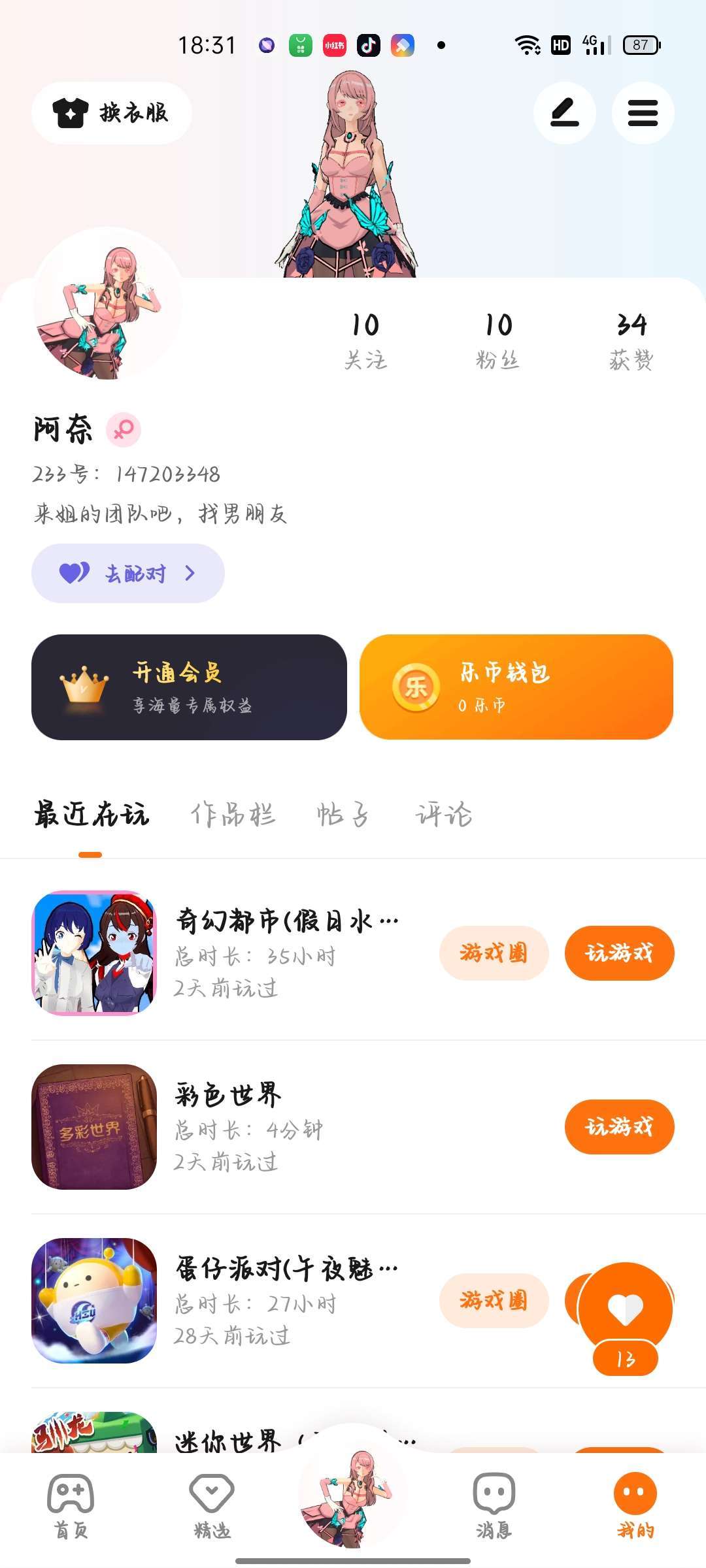This screenshot has width=706, height=1568.
Task: Open the 消息 messages tab
Action: click(494, 1503)
